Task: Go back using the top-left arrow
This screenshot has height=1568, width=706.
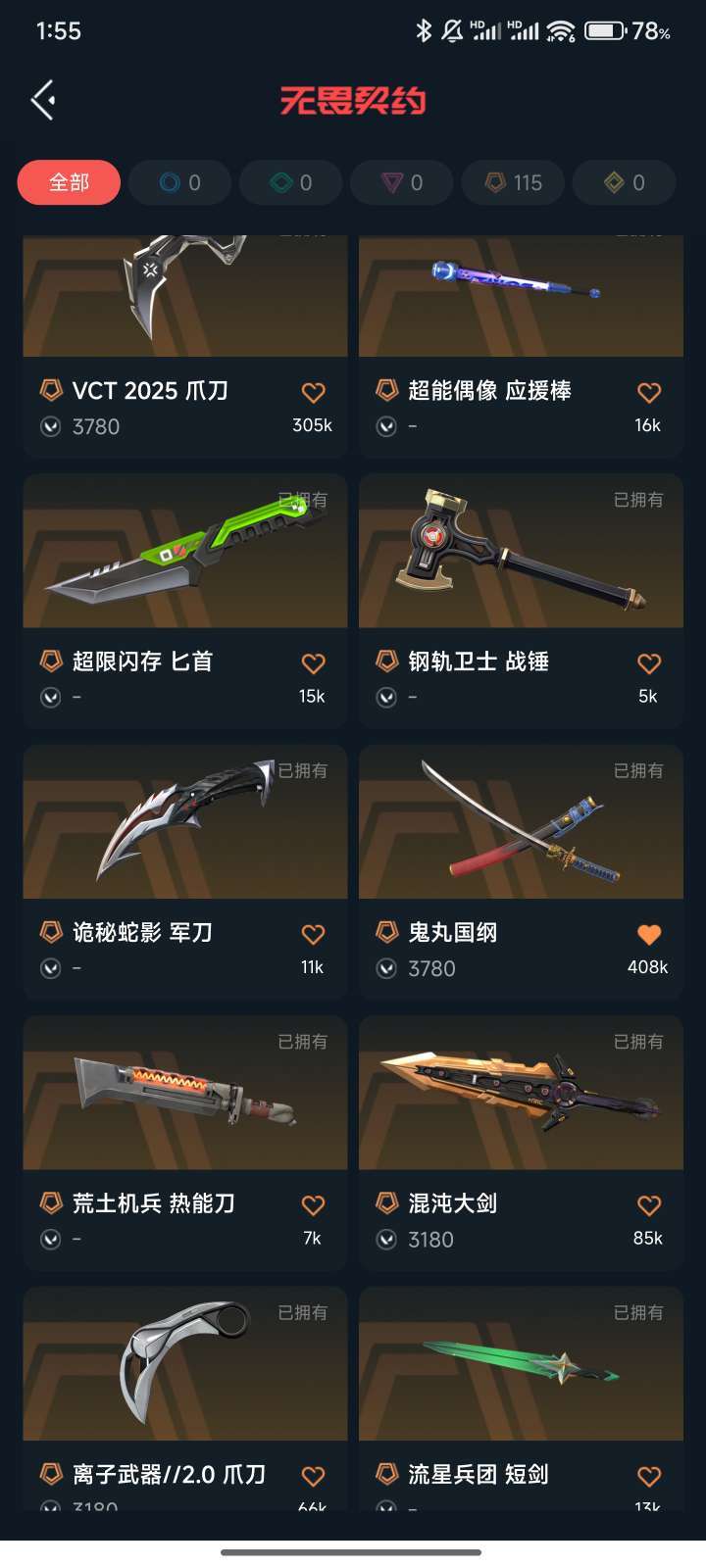Action: (42, 100)
